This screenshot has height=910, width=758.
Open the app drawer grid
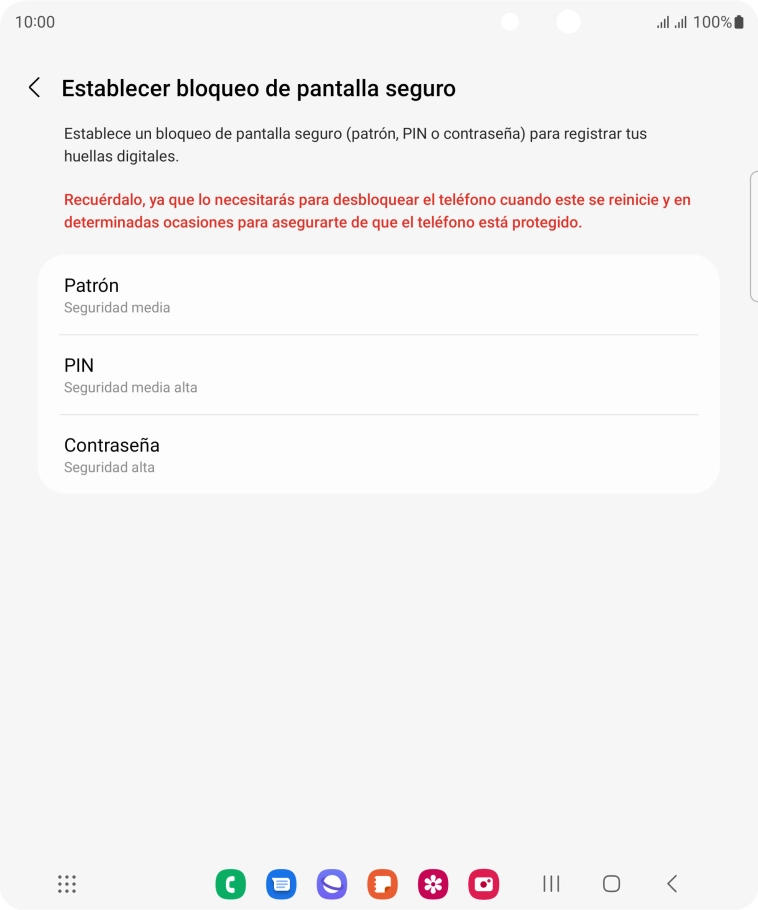click(x=67, y=884)
